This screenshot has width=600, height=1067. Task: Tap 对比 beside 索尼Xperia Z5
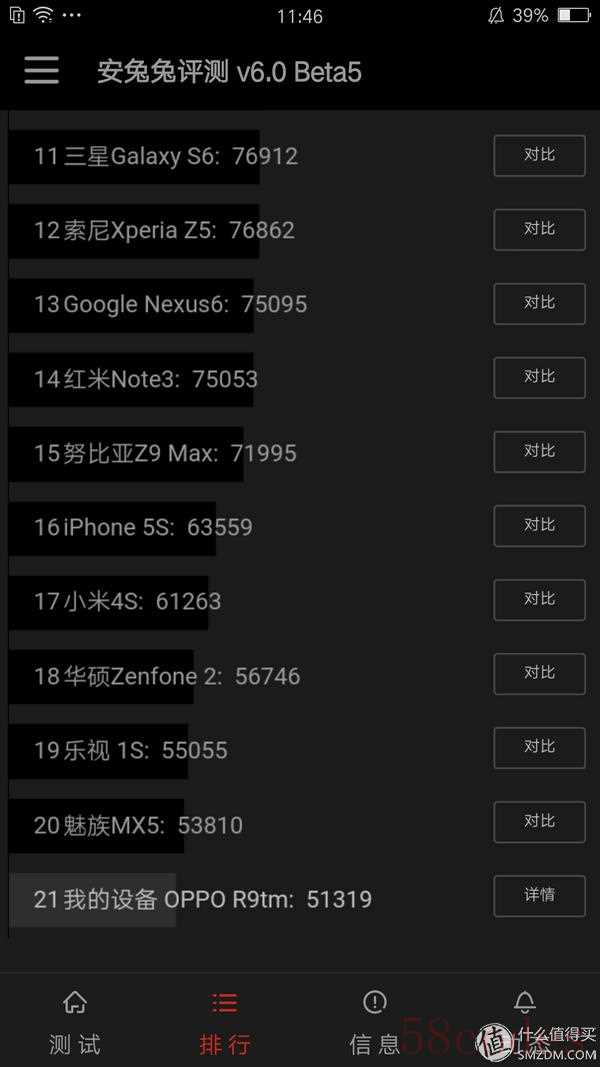coord(539,230)
